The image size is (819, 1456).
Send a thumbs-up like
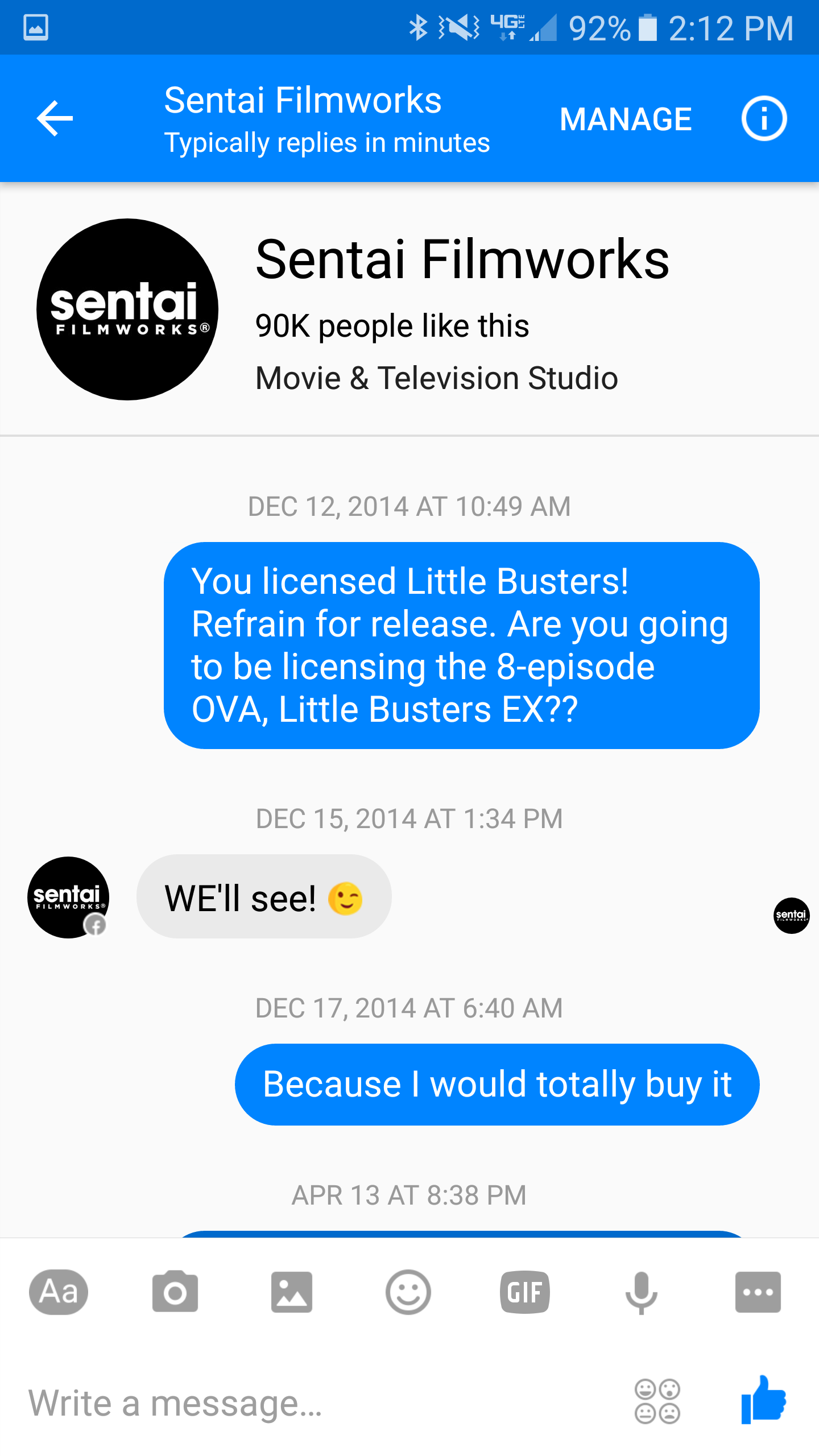click(764, 1400)
